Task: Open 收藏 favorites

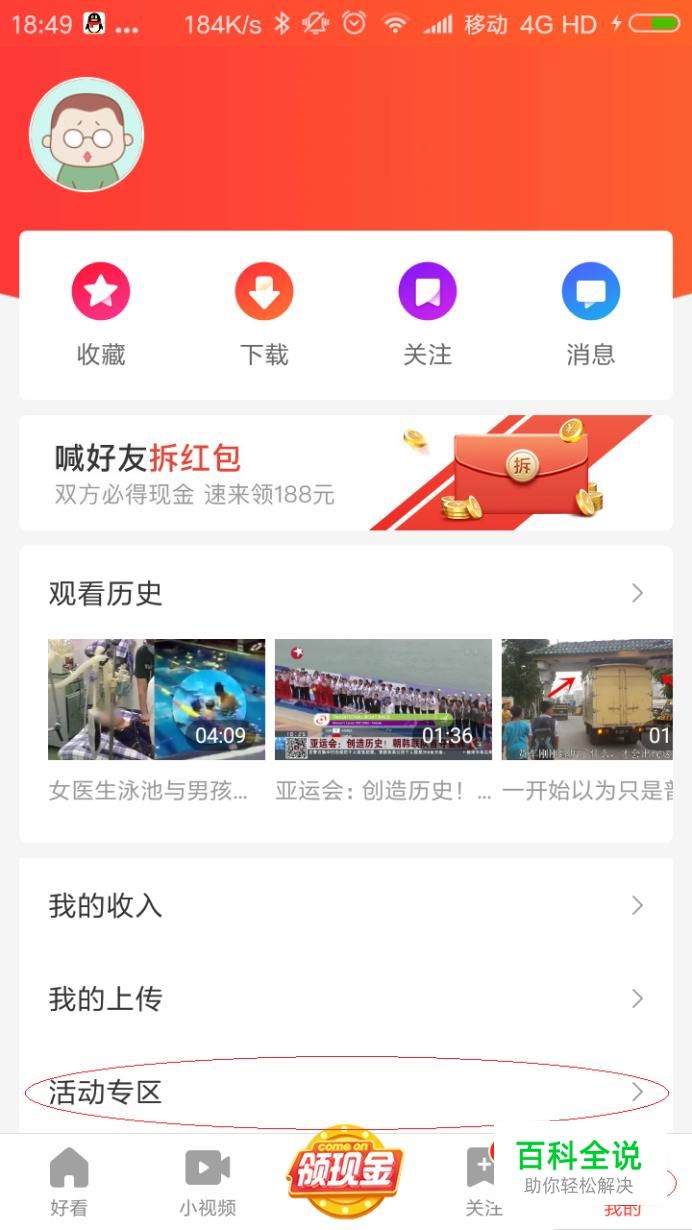Action: (x=101, y=311)
